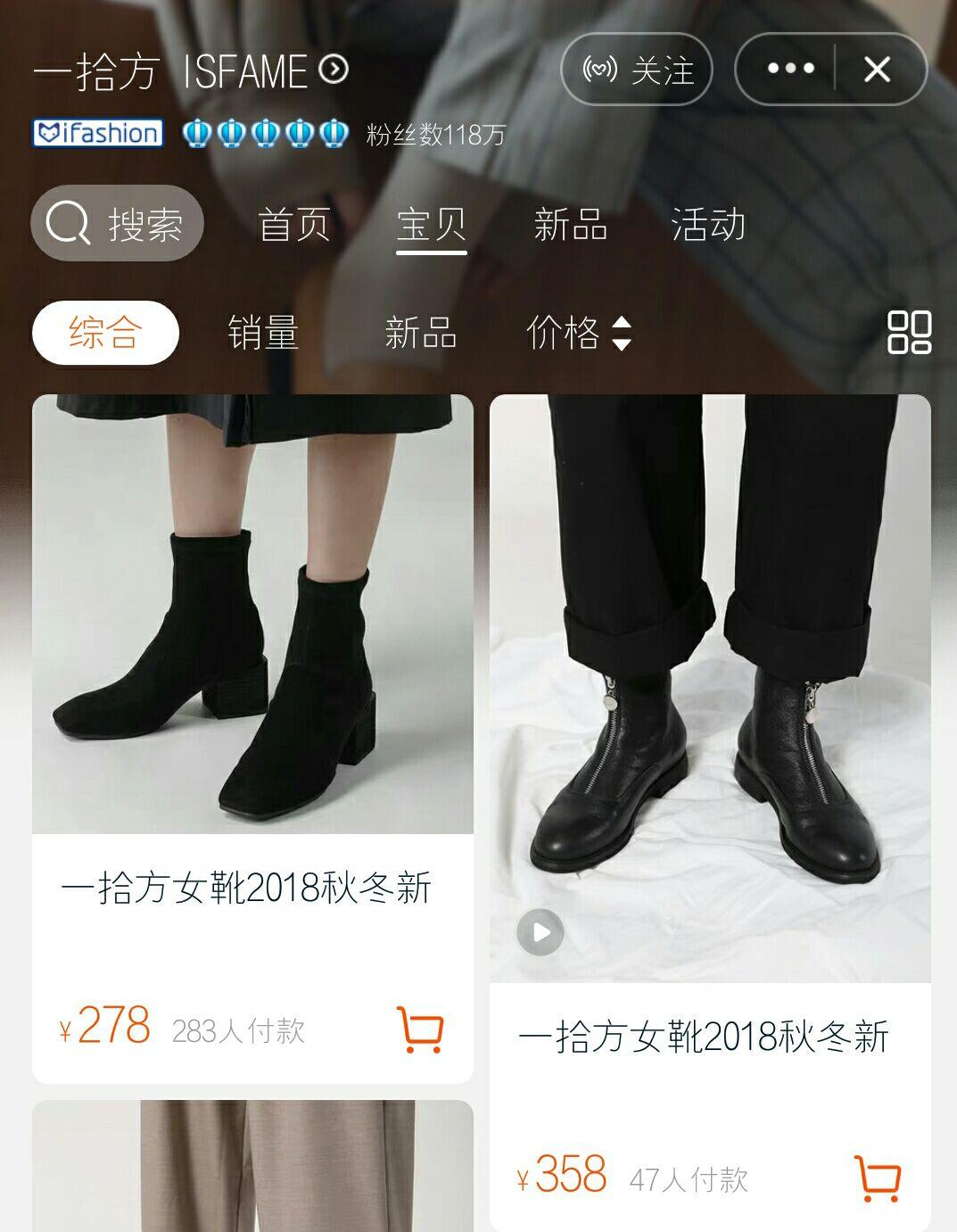Open the three-dot more options menu
Viewport: 957px width, 1232px height.
(x=790, y=69)
